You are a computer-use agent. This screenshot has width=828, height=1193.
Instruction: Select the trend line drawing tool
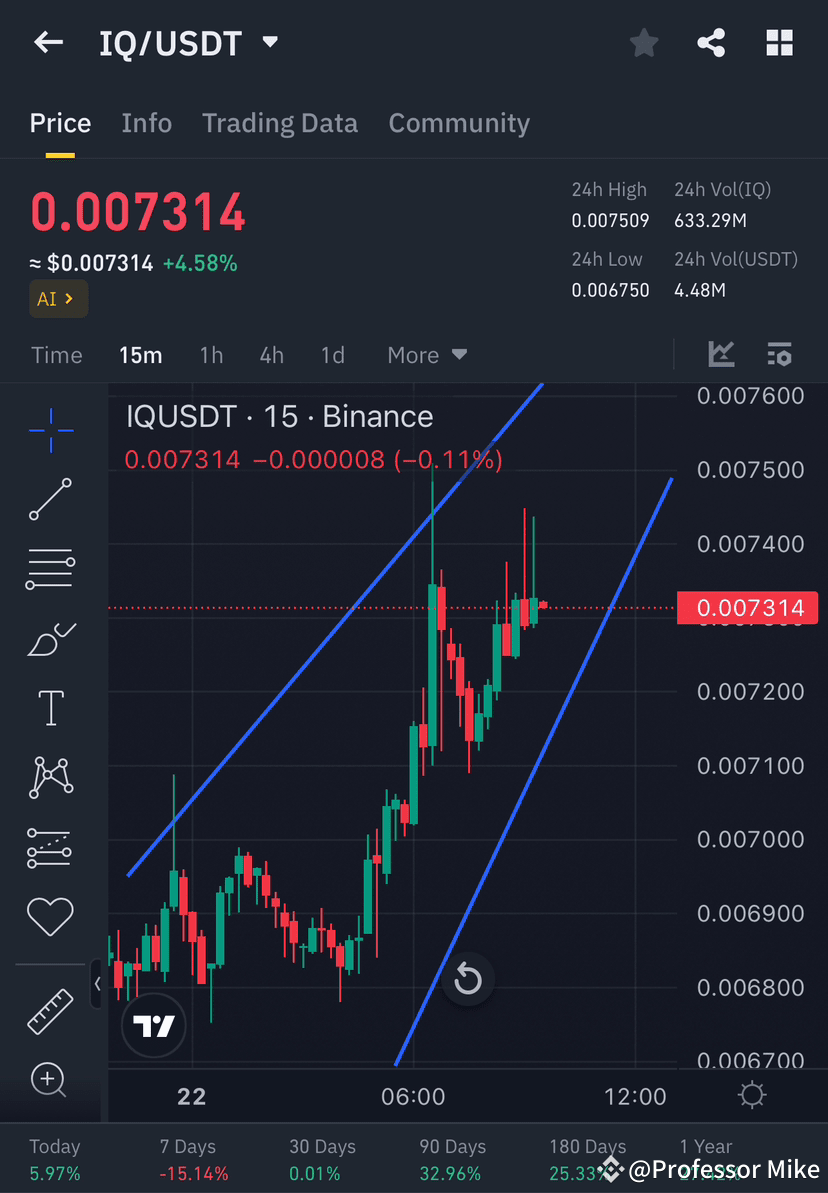click(49, 499)
